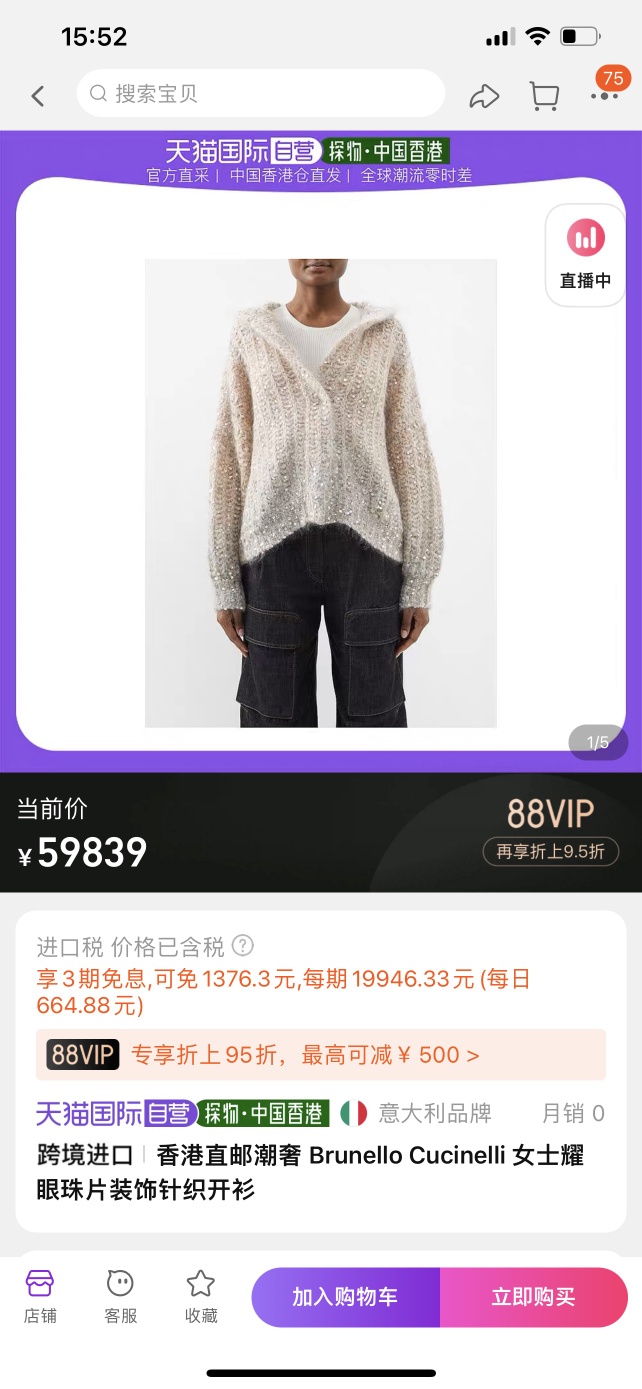Contact 客服 customer service

point(120,1296)
